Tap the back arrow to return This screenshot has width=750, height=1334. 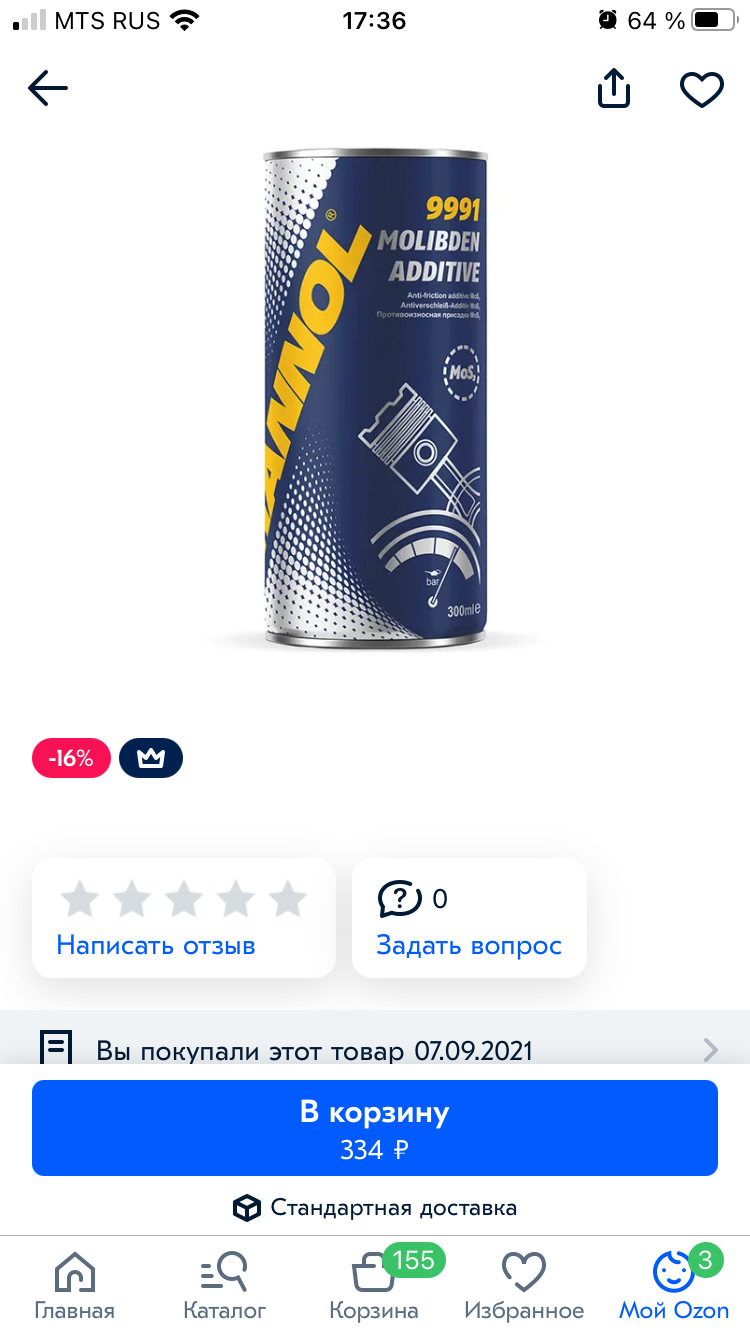tap(47, 88)
